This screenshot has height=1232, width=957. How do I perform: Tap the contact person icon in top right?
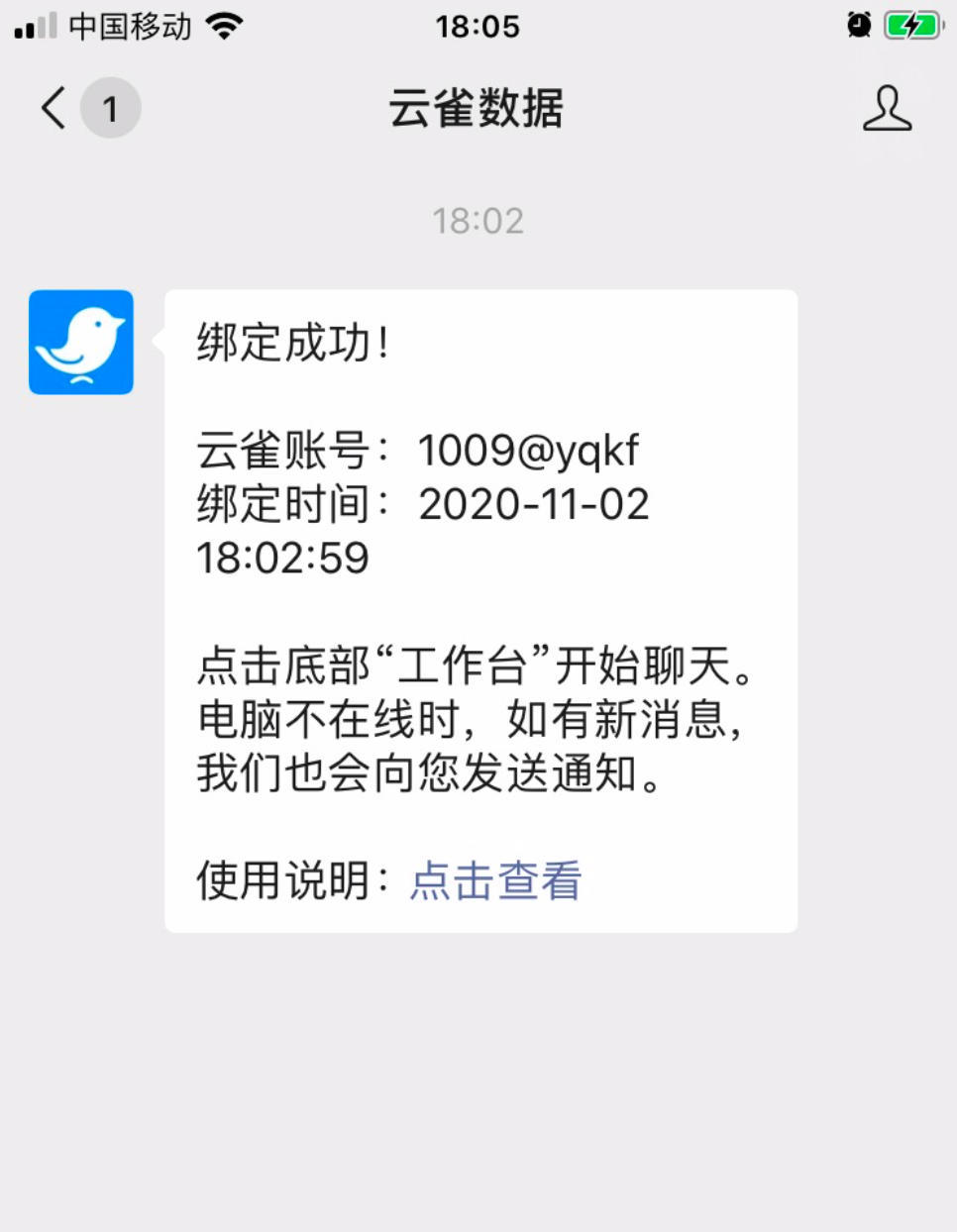(889, 110)
